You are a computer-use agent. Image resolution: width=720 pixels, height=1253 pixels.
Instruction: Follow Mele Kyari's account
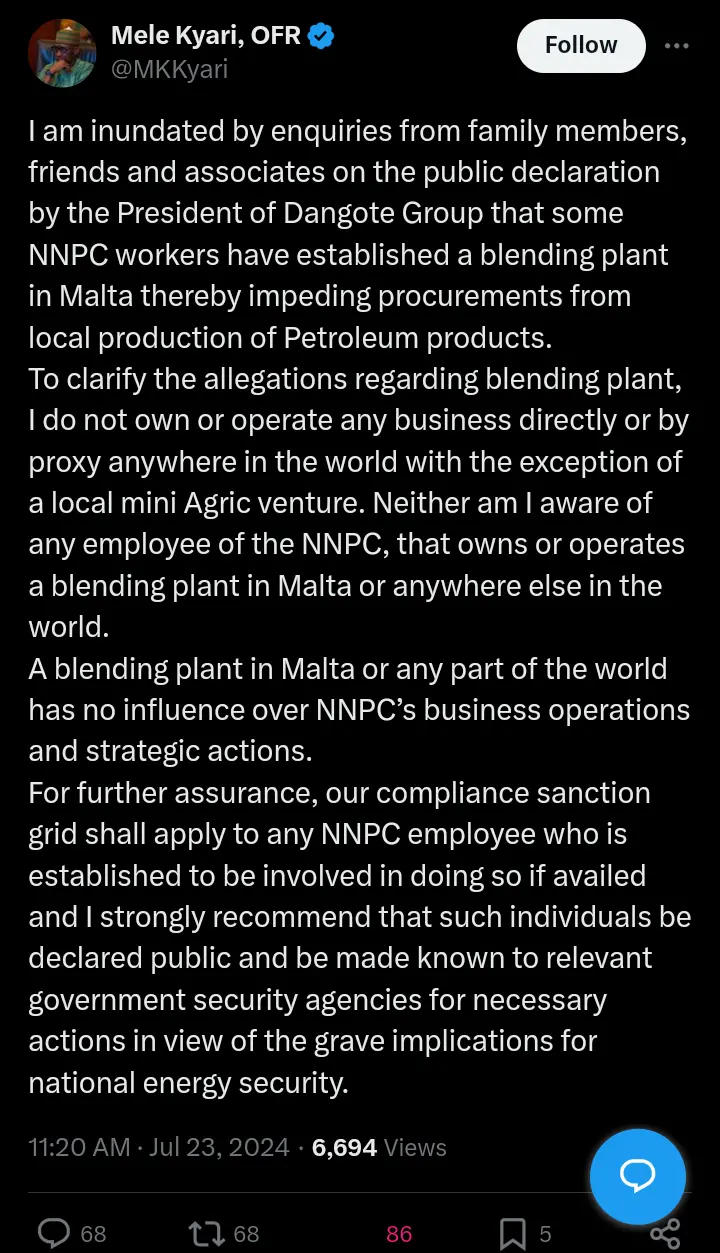click(581, 45)
